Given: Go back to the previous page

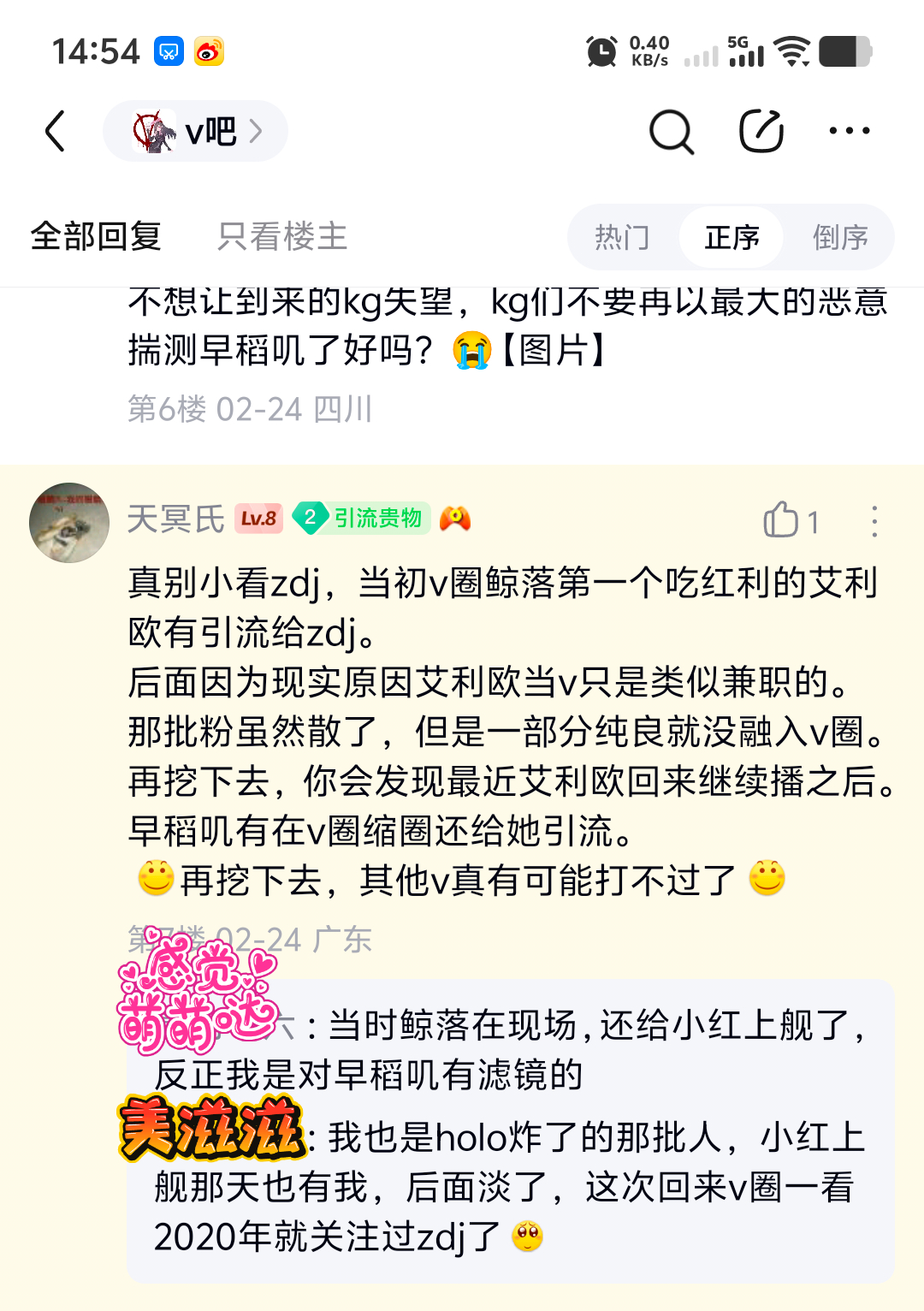Looking at the screenshot, I should [56, 132].
